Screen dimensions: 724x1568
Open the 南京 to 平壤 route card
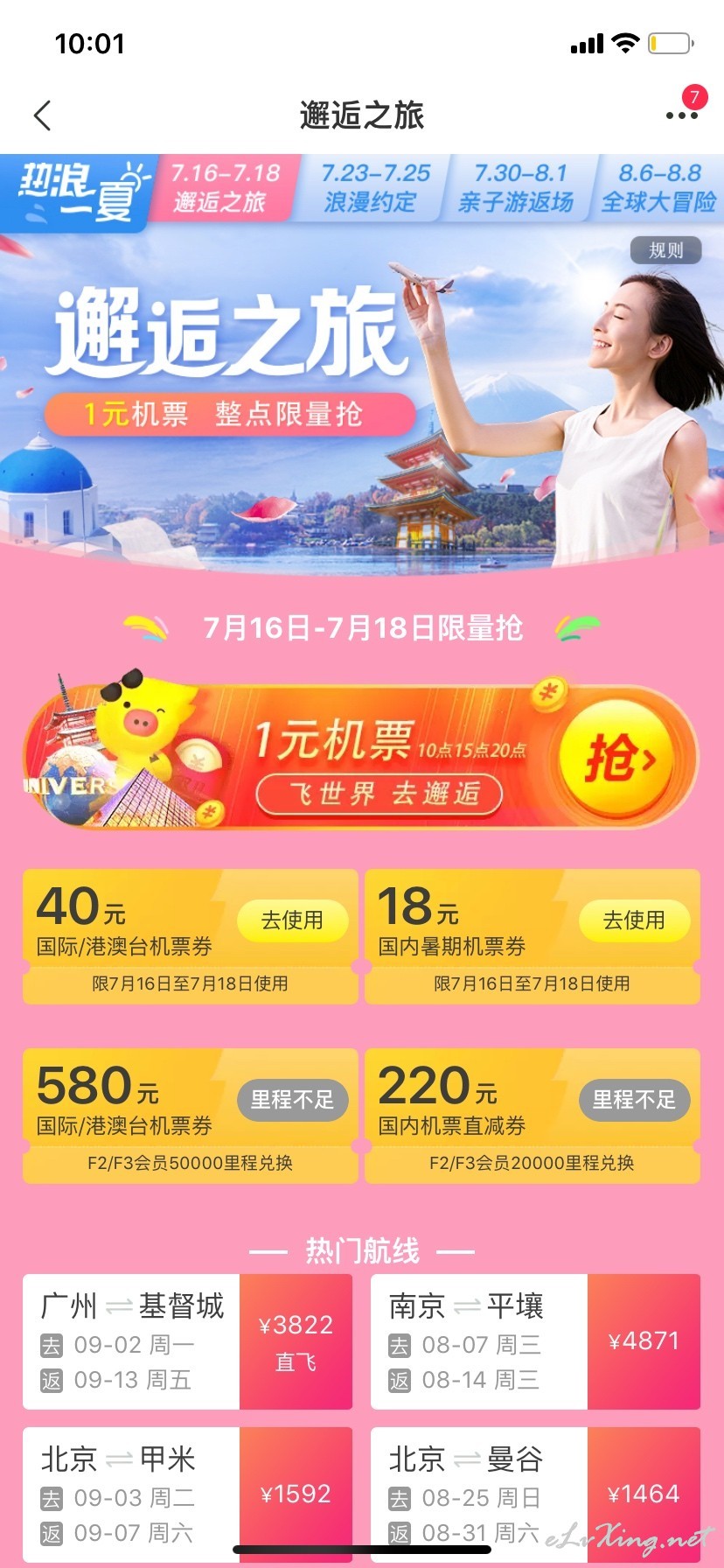(535, 1341)
